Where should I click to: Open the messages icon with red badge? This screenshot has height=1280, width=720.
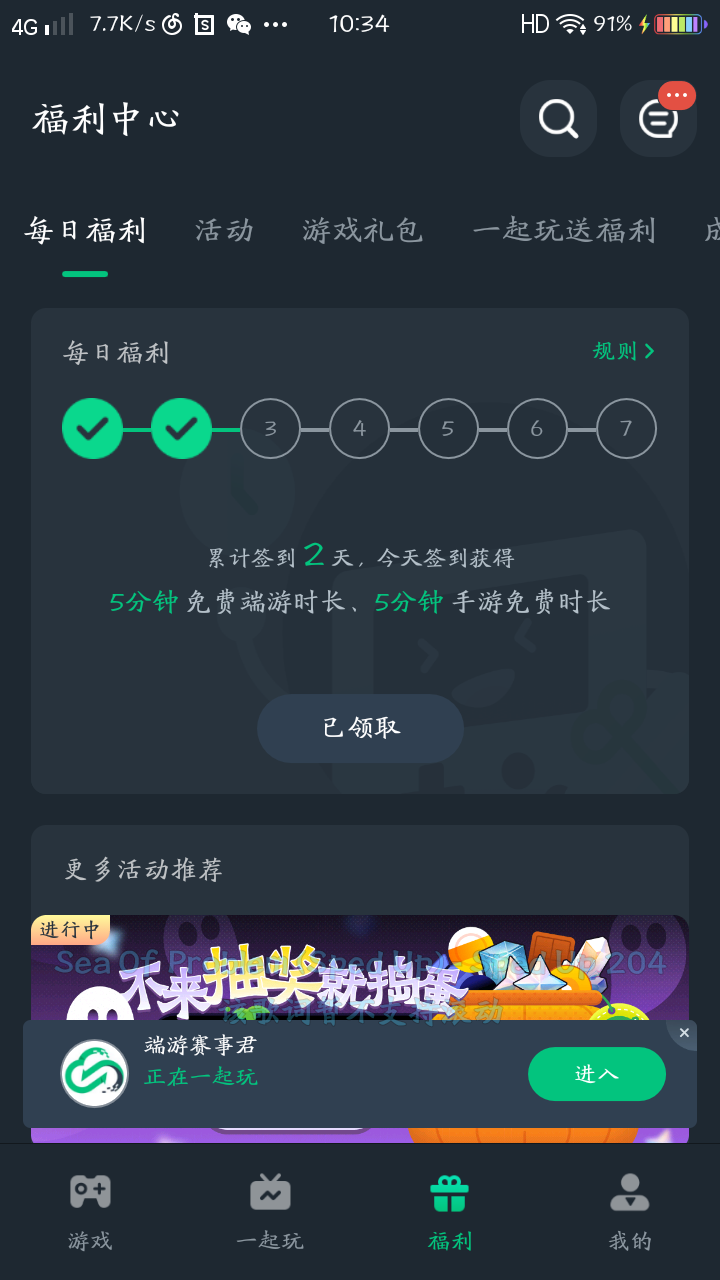(x=658, y=119)
